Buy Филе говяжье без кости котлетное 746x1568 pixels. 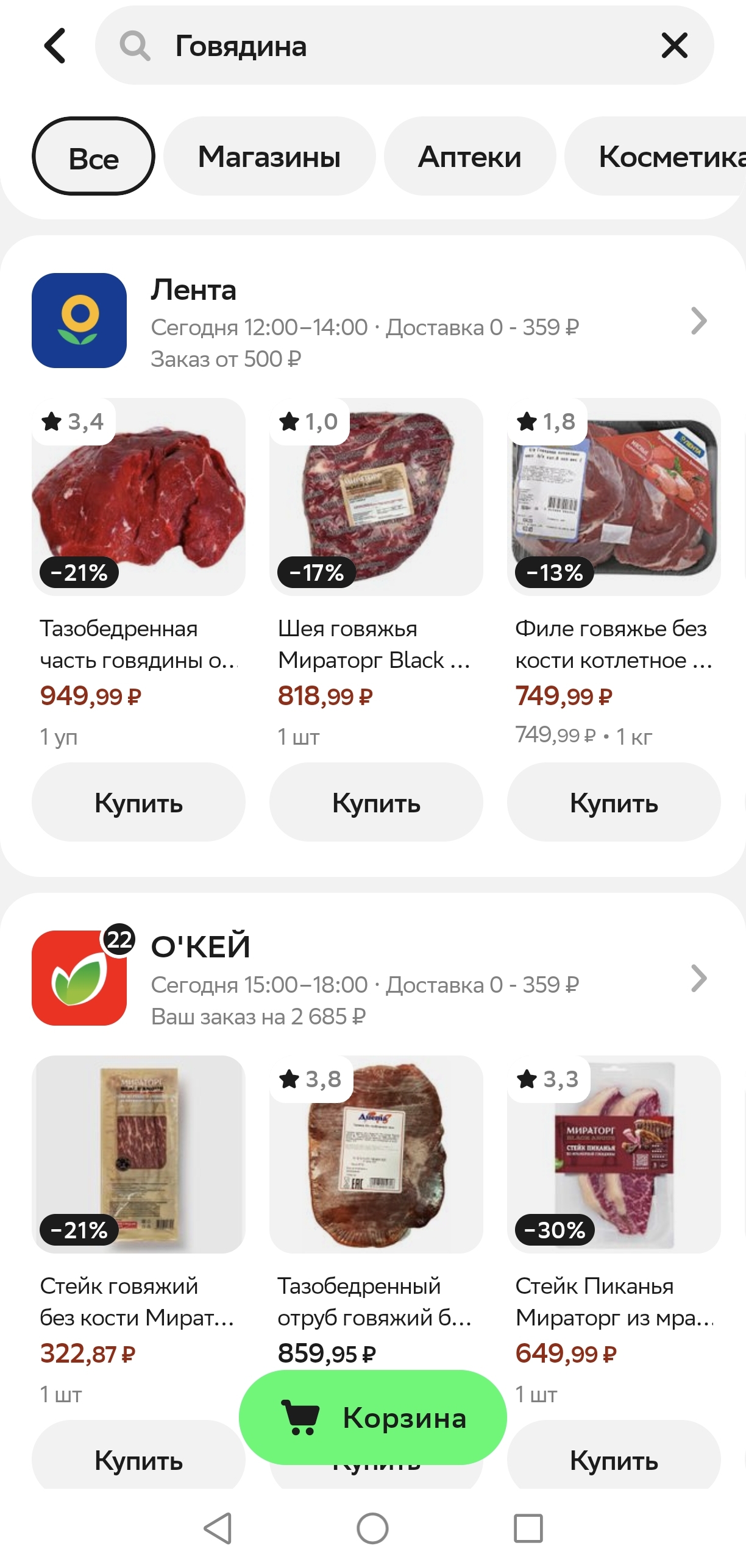614,803
